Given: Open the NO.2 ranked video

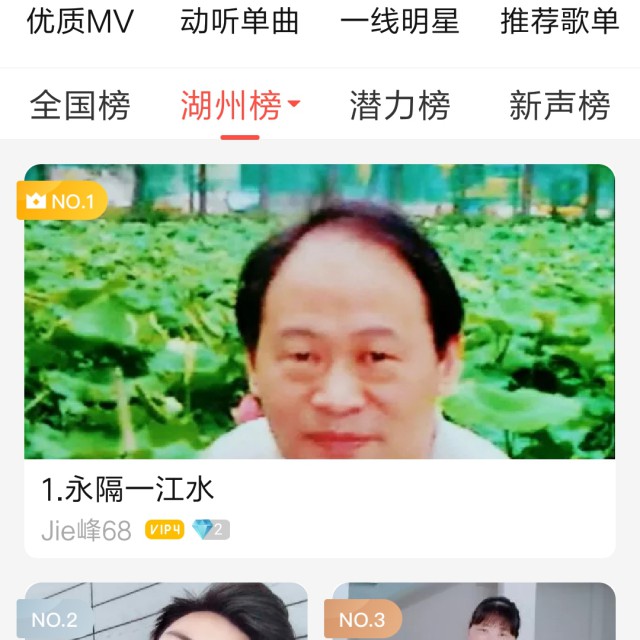Looking at the screenshot, I should tap(166, 612).
